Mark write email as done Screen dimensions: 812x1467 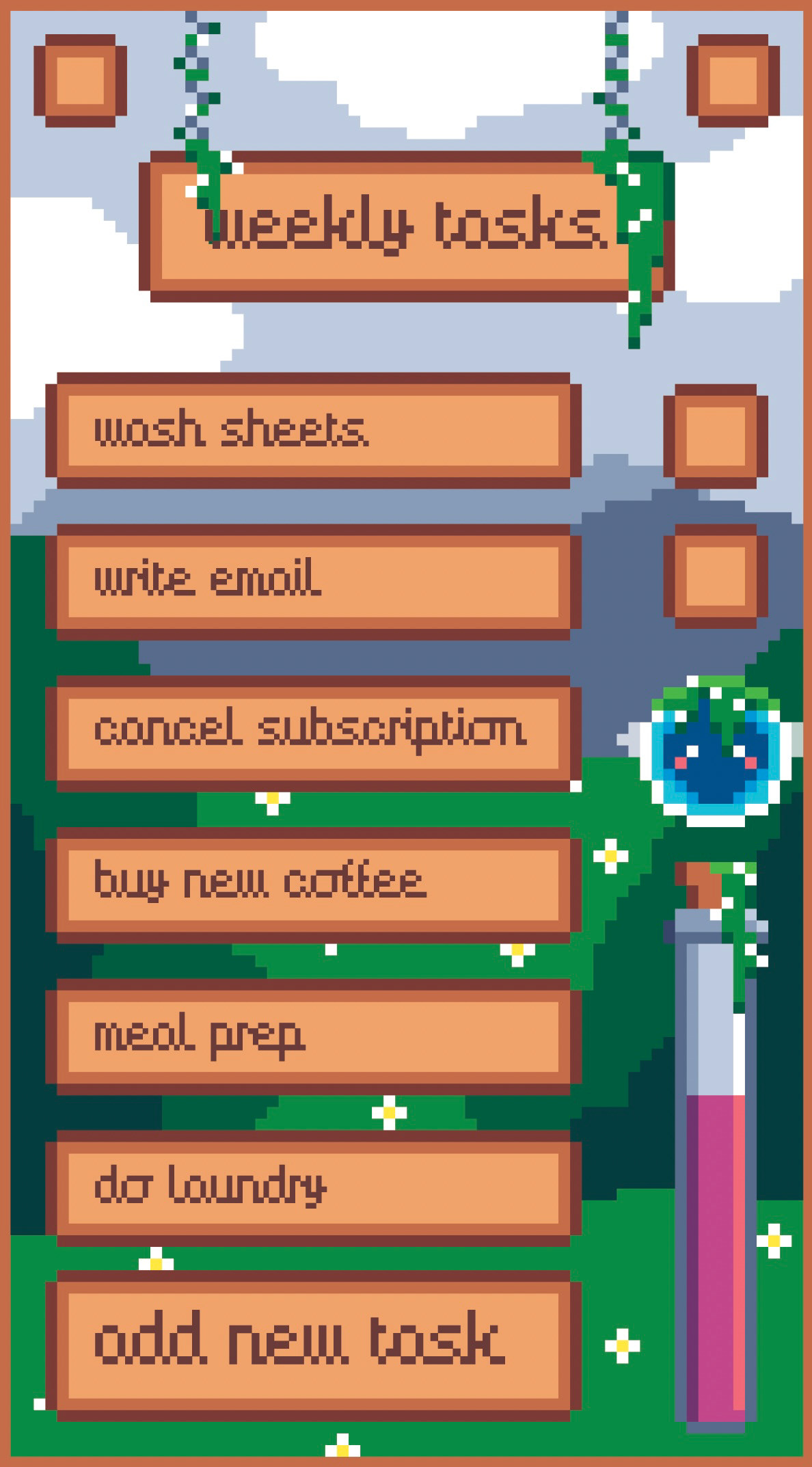(716, 576)
